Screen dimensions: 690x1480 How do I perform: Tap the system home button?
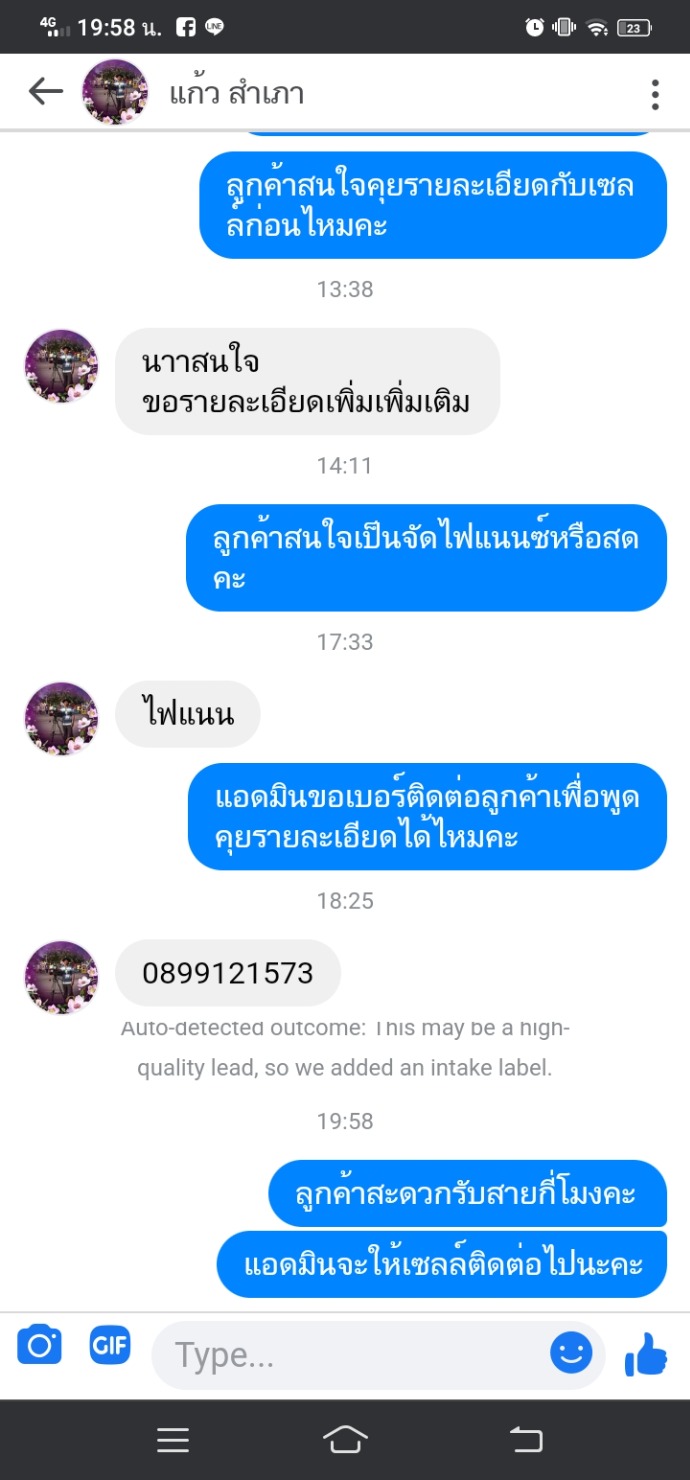pyautogui.click(x=346, y=1440)
